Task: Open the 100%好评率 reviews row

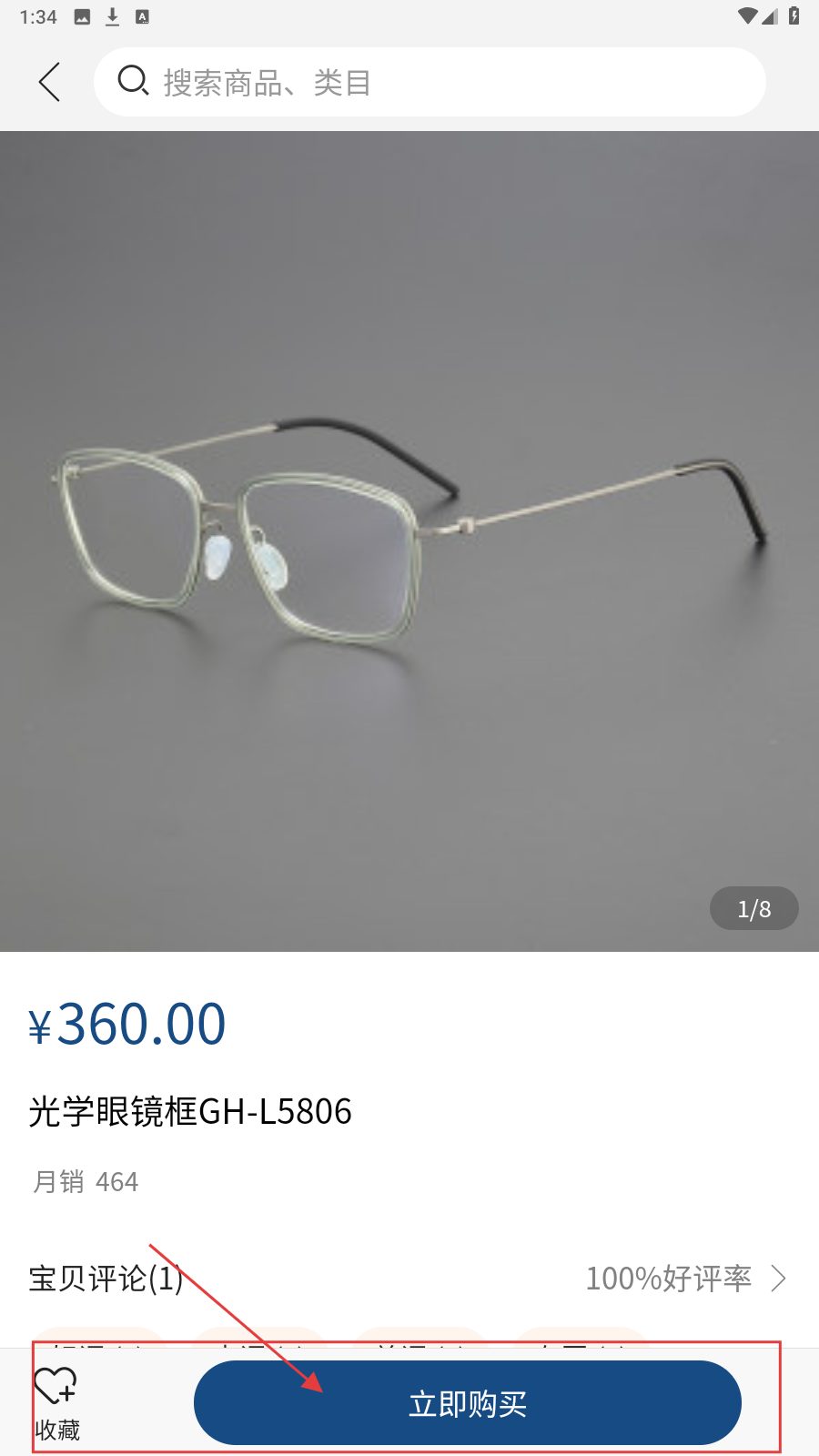Action: coord(684,1279)
